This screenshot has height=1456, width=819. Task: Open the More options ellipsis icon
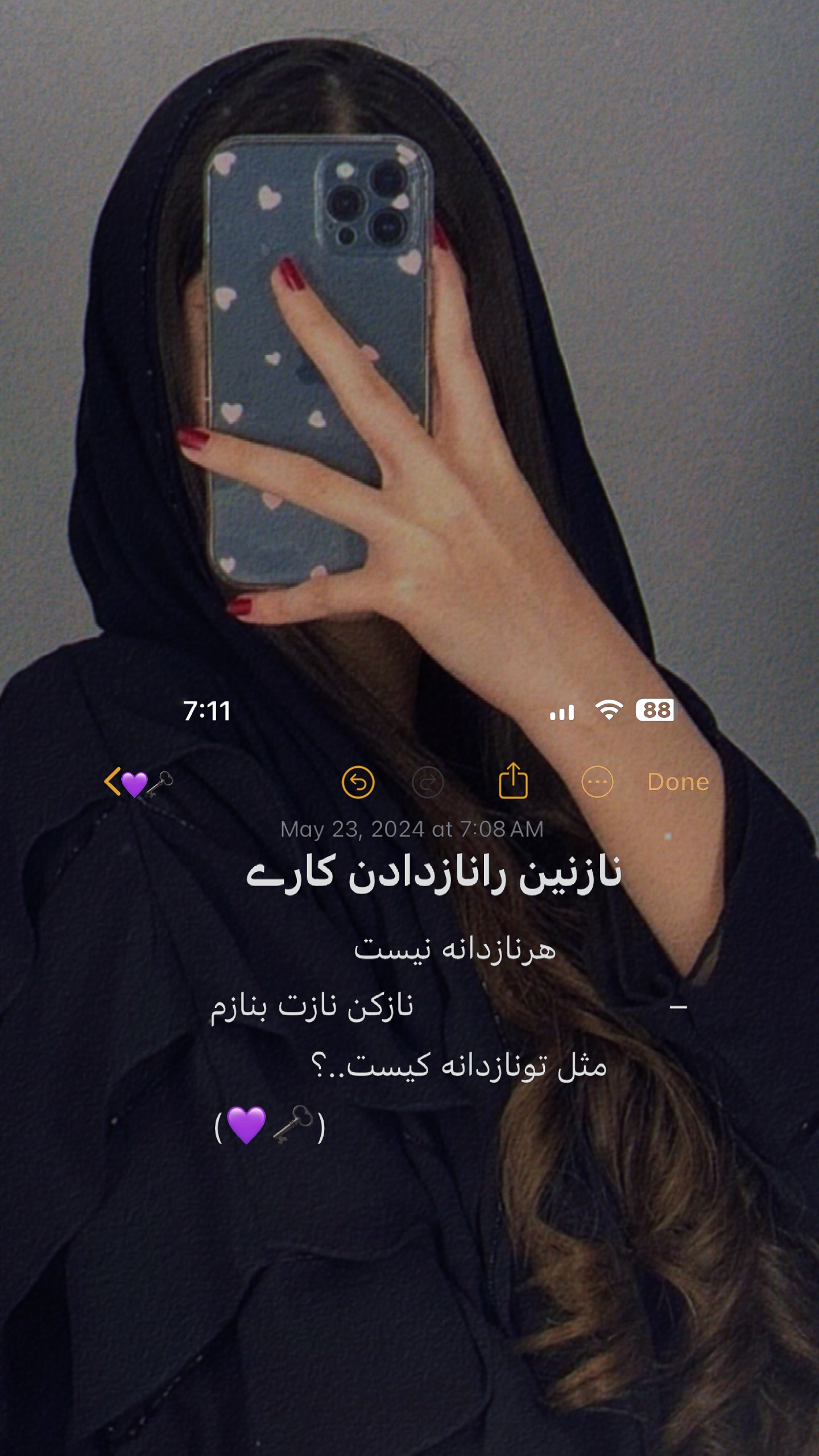[596, 783]
